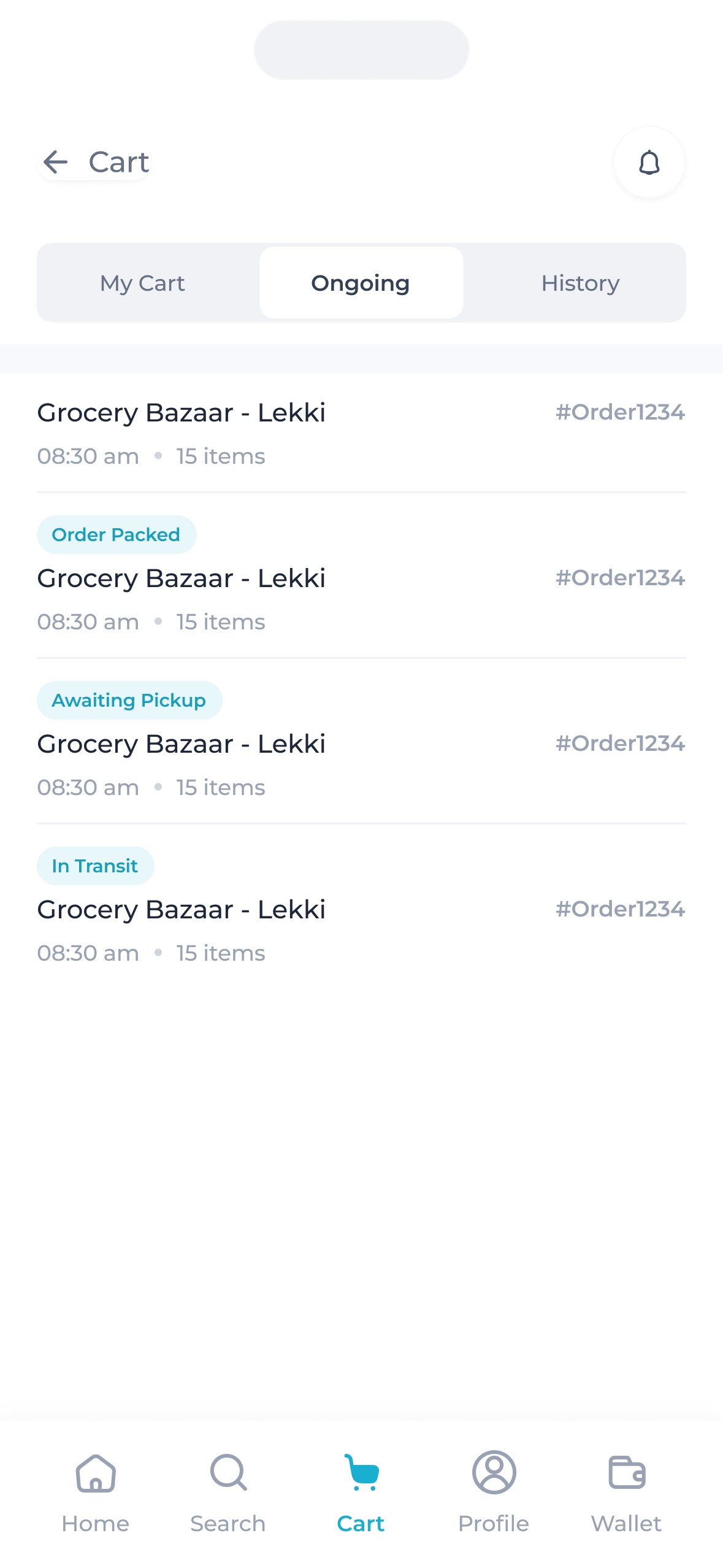Go back using the arrow beside Cart
The image size is (723, 1568).
56,162
